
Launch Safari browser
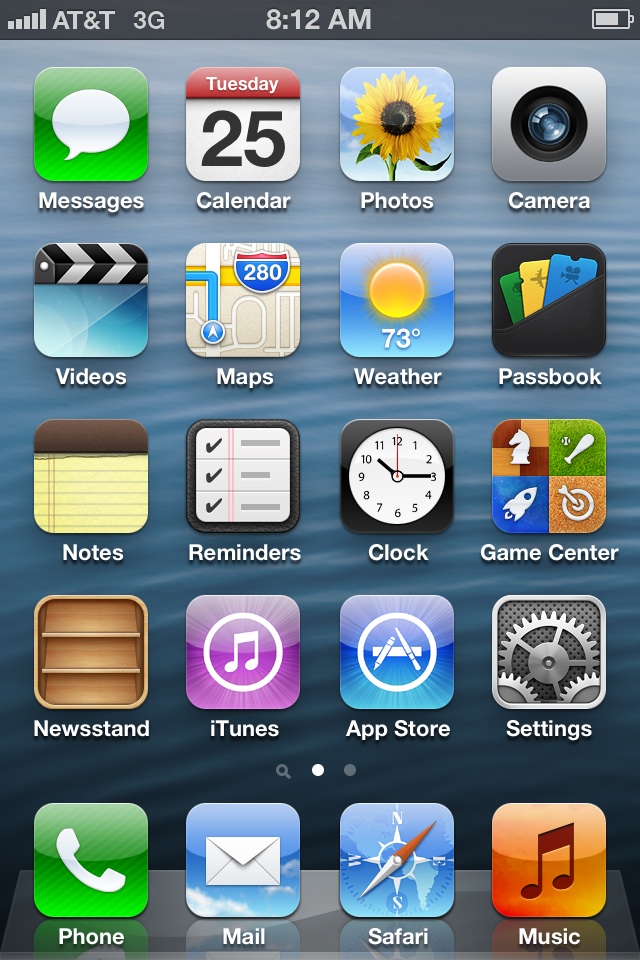pos(397,860)
